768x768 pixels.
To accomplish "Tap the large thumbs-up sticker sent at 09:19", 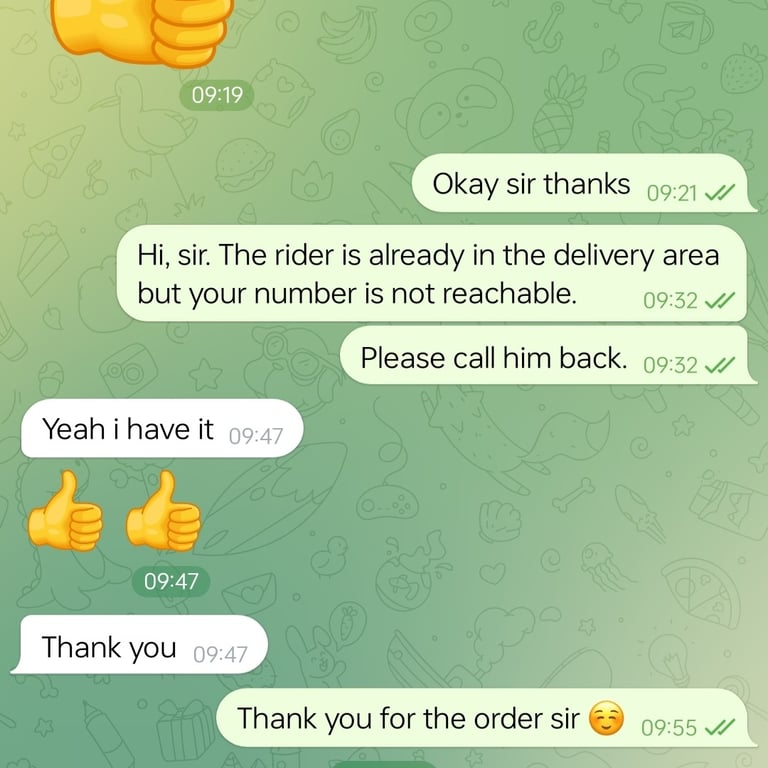I will coord(140,30).
